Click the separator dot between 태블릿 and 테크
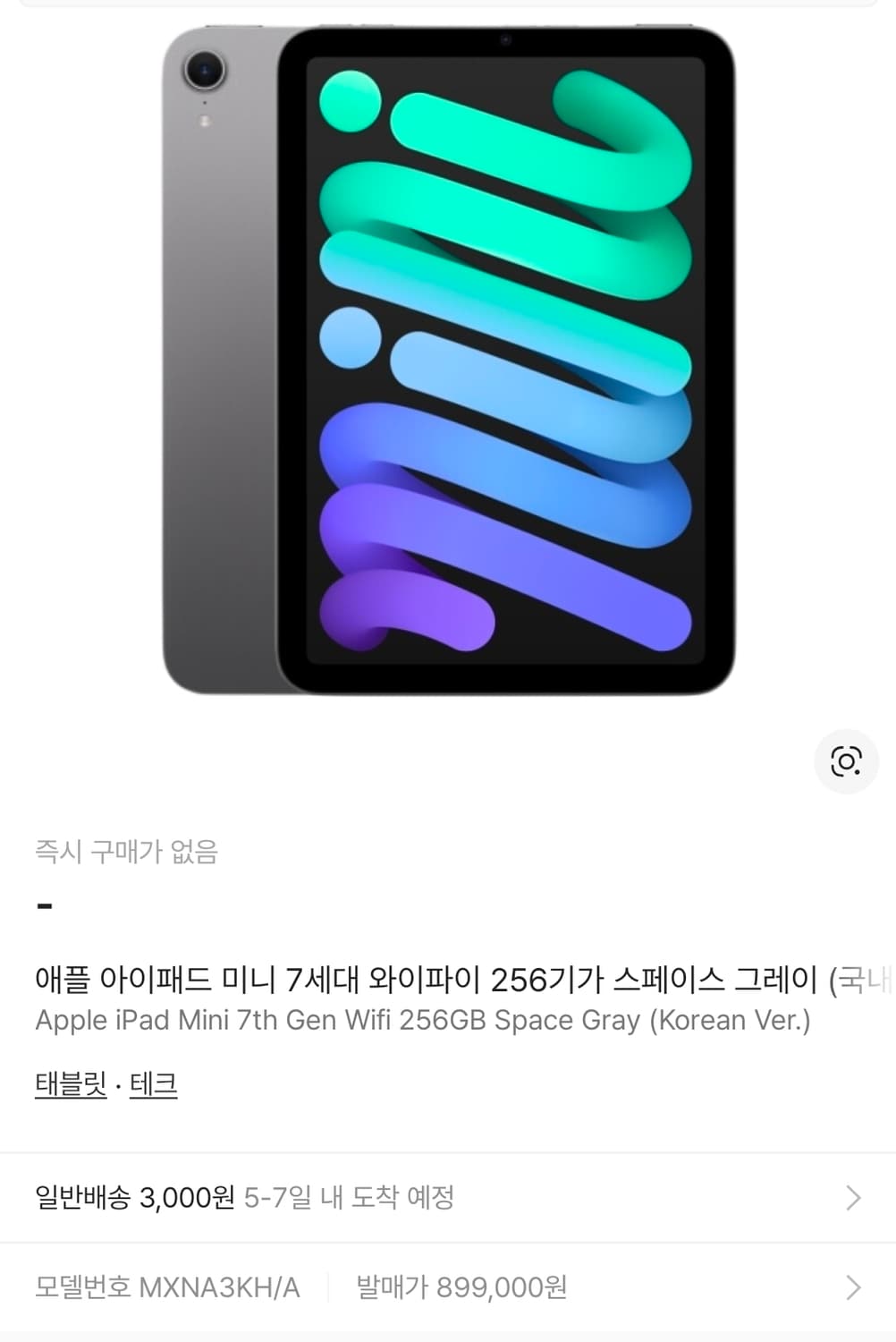 (115, 1084)
